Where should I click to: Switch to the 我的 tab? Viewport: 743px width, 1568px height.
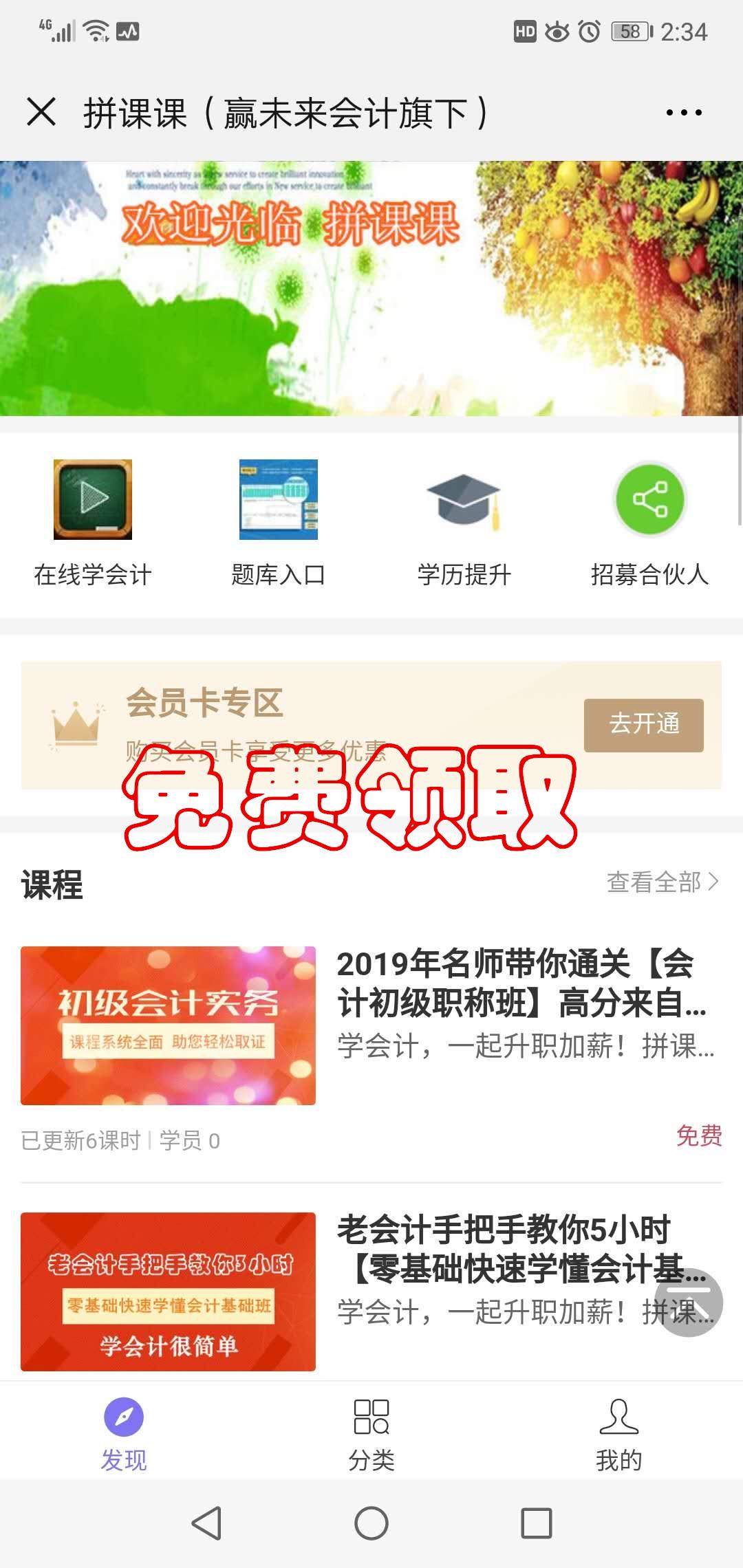[x=618, y=1433]
